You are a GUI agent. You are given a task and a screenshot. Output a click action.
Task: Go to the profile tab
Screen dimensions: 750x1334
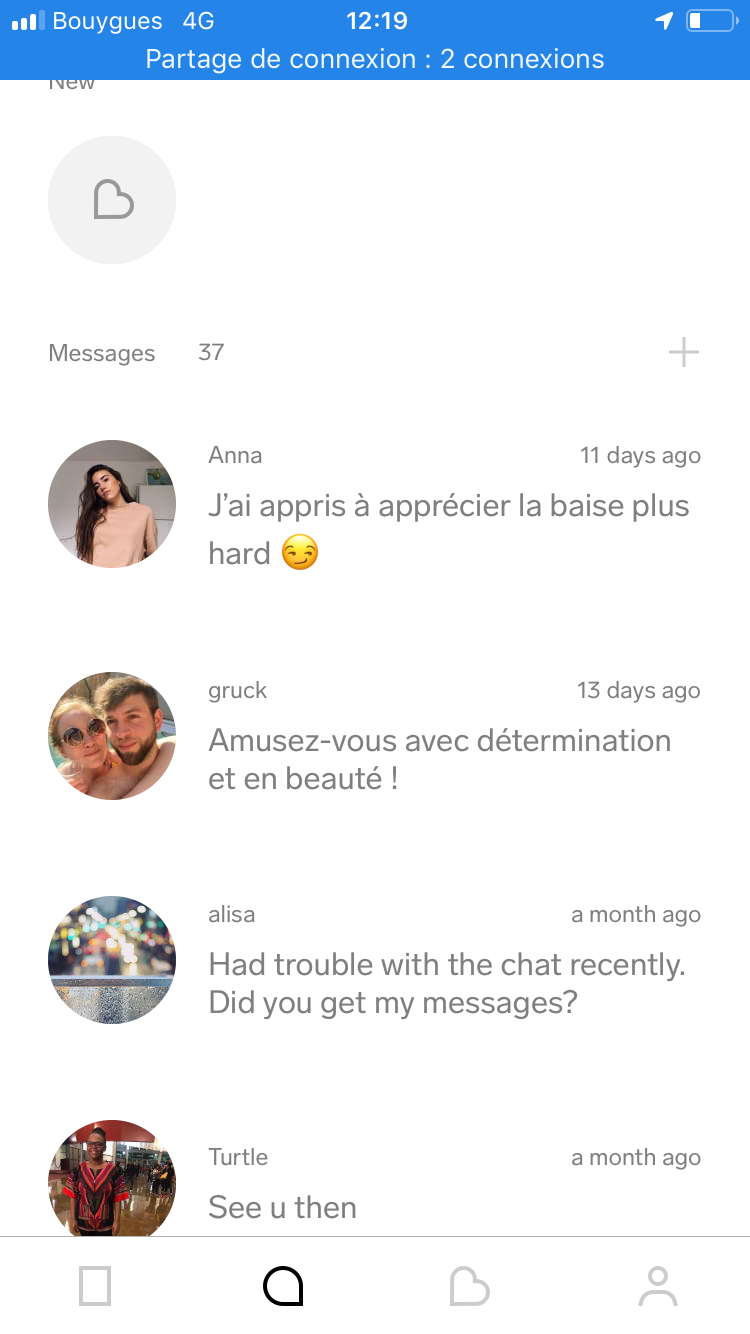tap(657, 1286)
